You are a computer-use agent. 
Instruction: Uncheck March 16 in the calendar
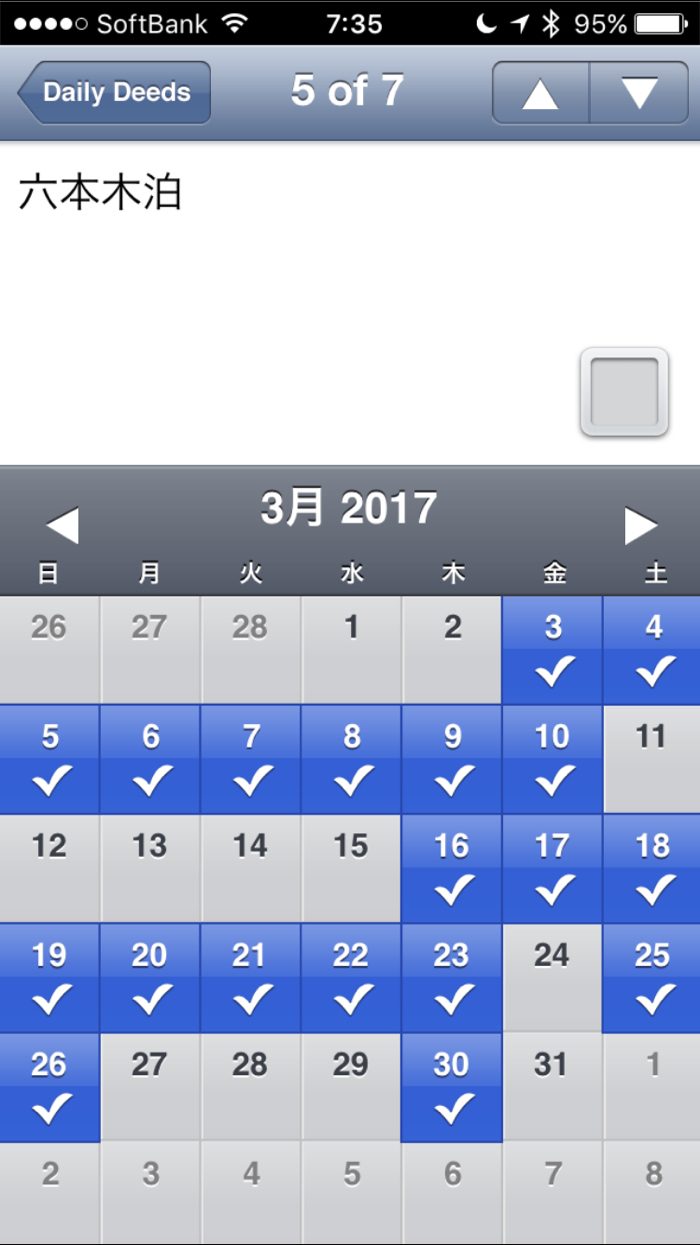(x=451, y=868)
